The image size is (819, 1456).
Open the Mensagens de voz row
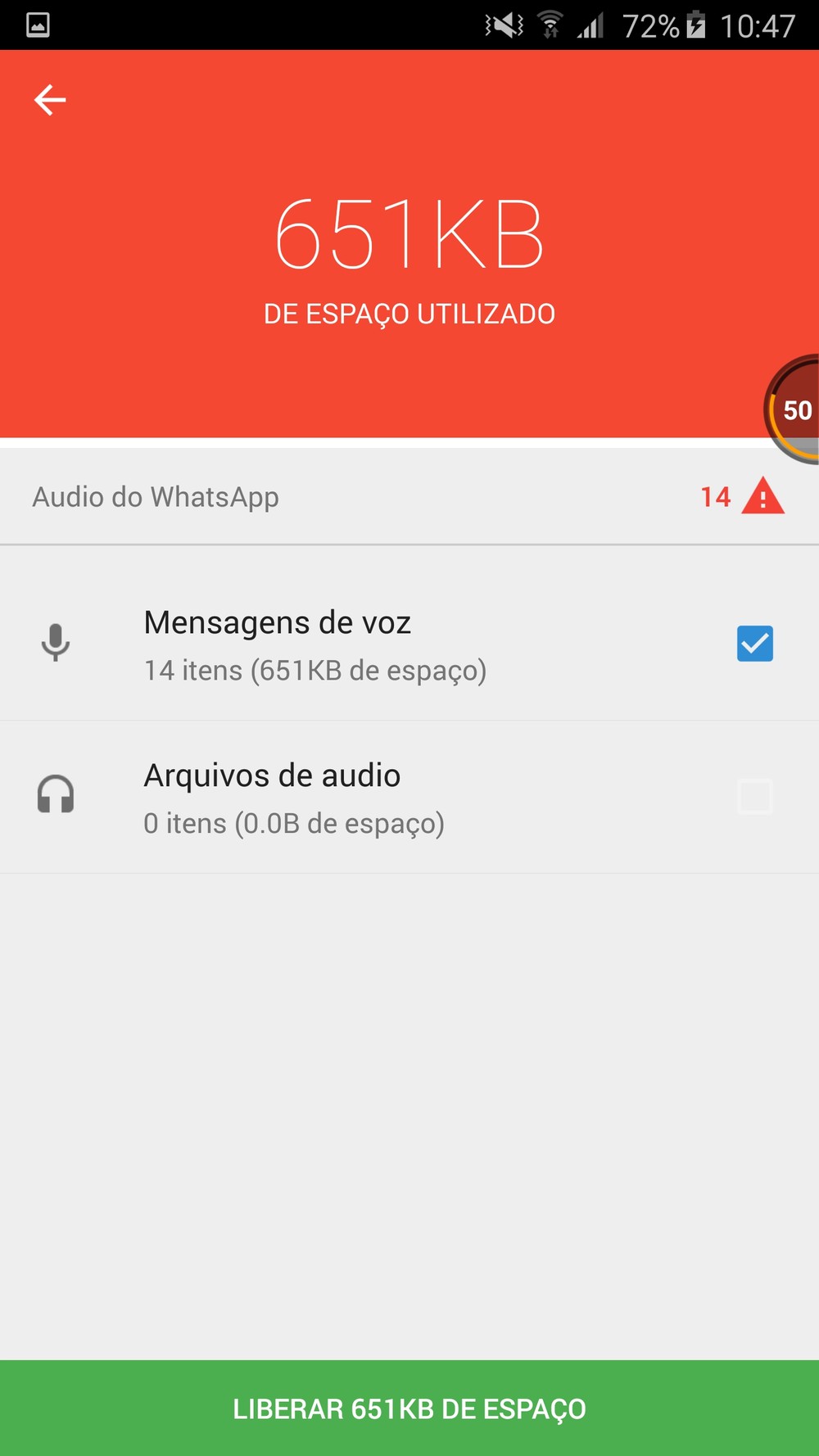click(x=409, y=644)
